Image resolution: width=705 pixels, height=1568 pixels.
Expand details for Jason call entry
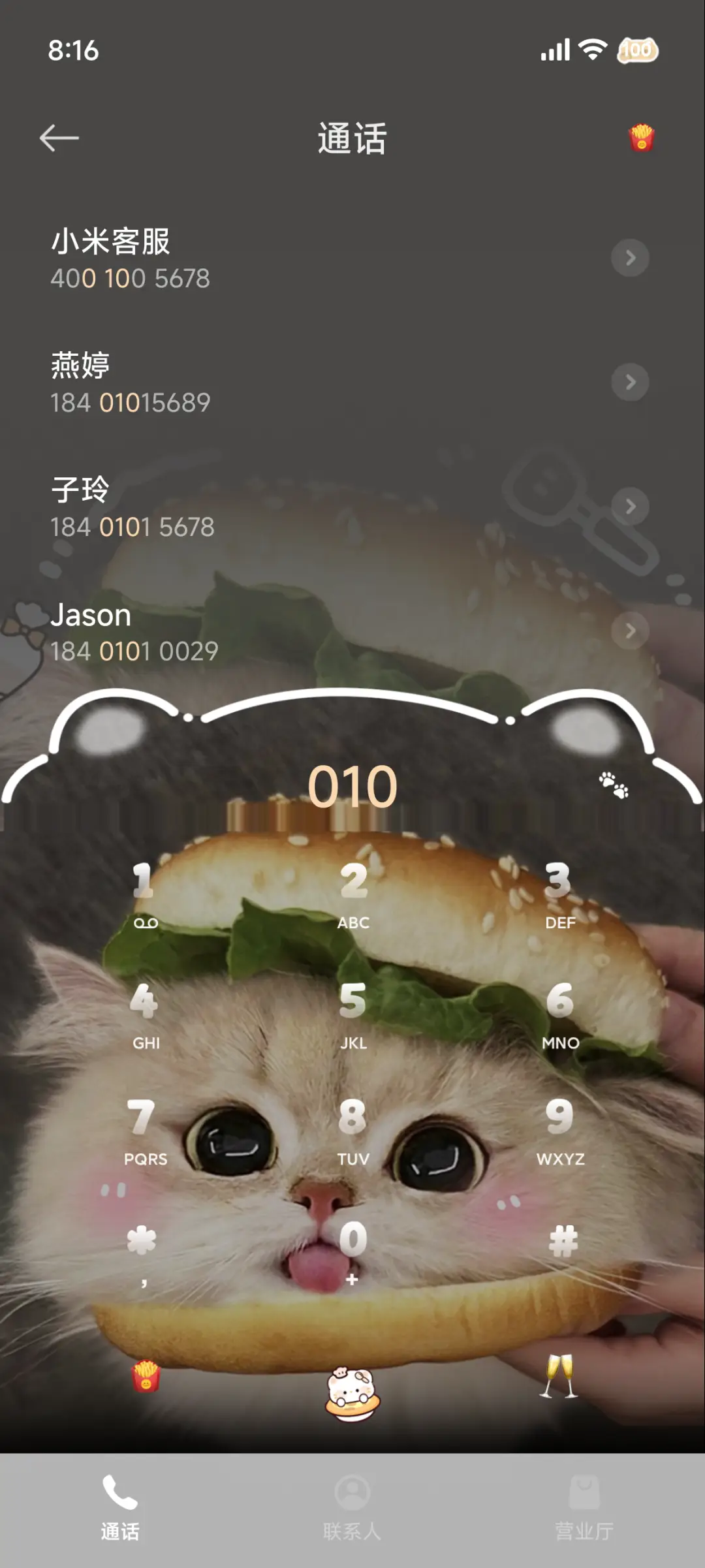coord(629,631)
